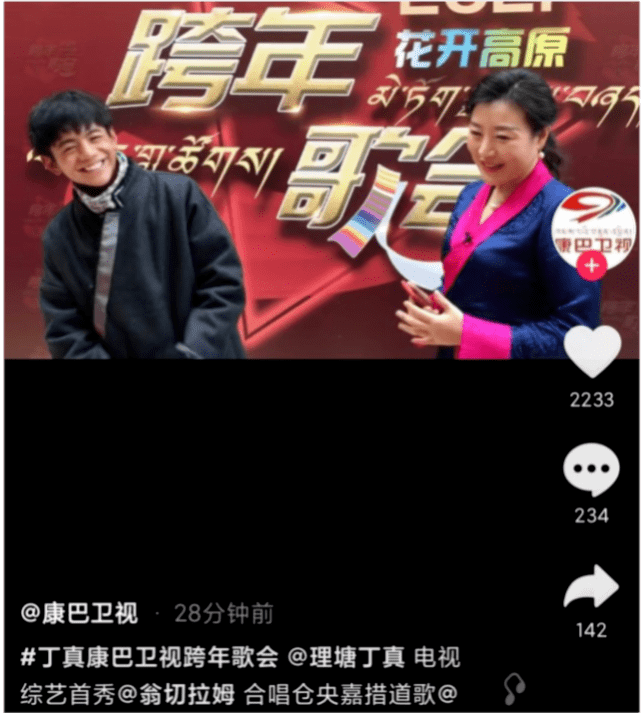Like this video with the heart icon

click(592, 353)
